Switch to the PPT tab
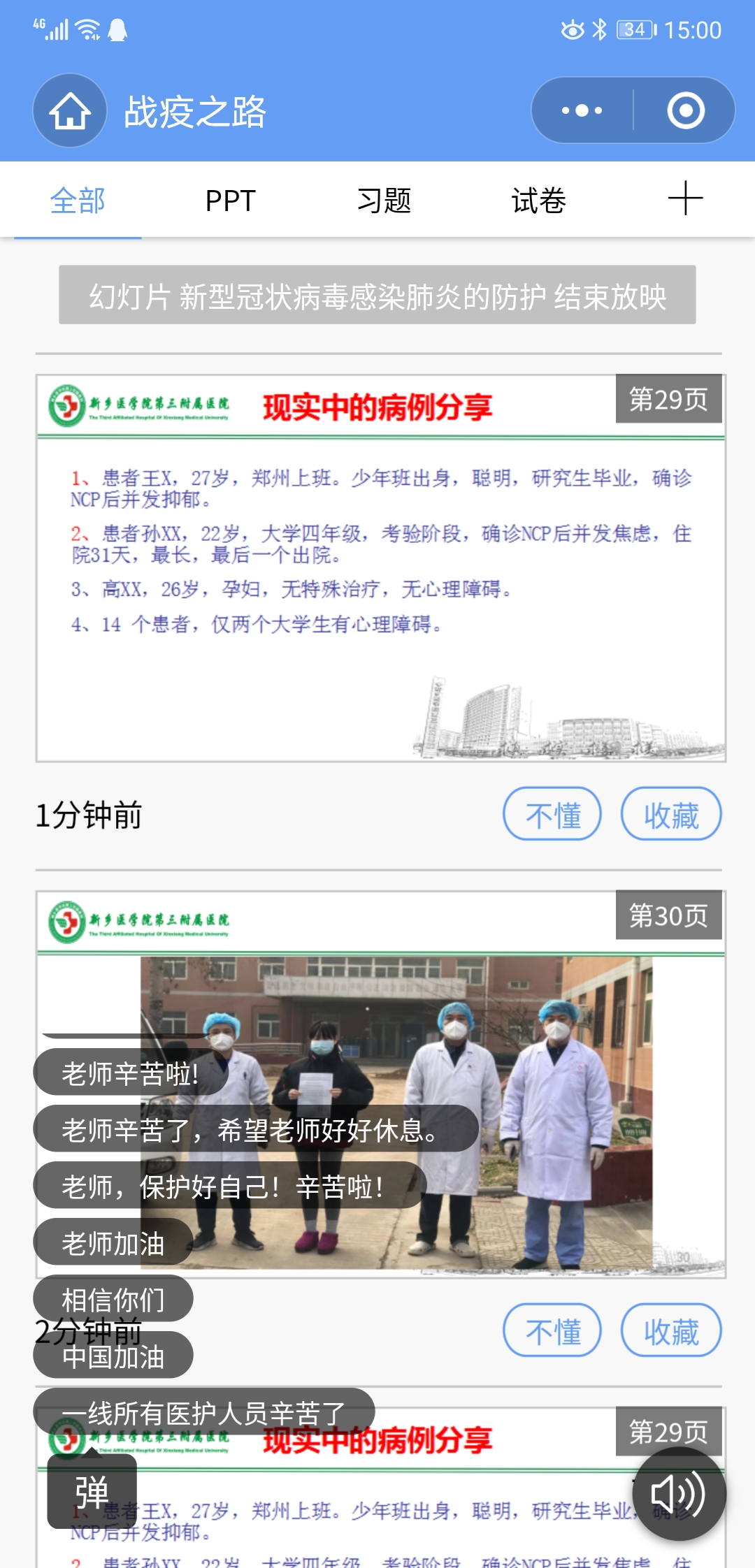The image size is (755, 1568). (x=231, y=201)
